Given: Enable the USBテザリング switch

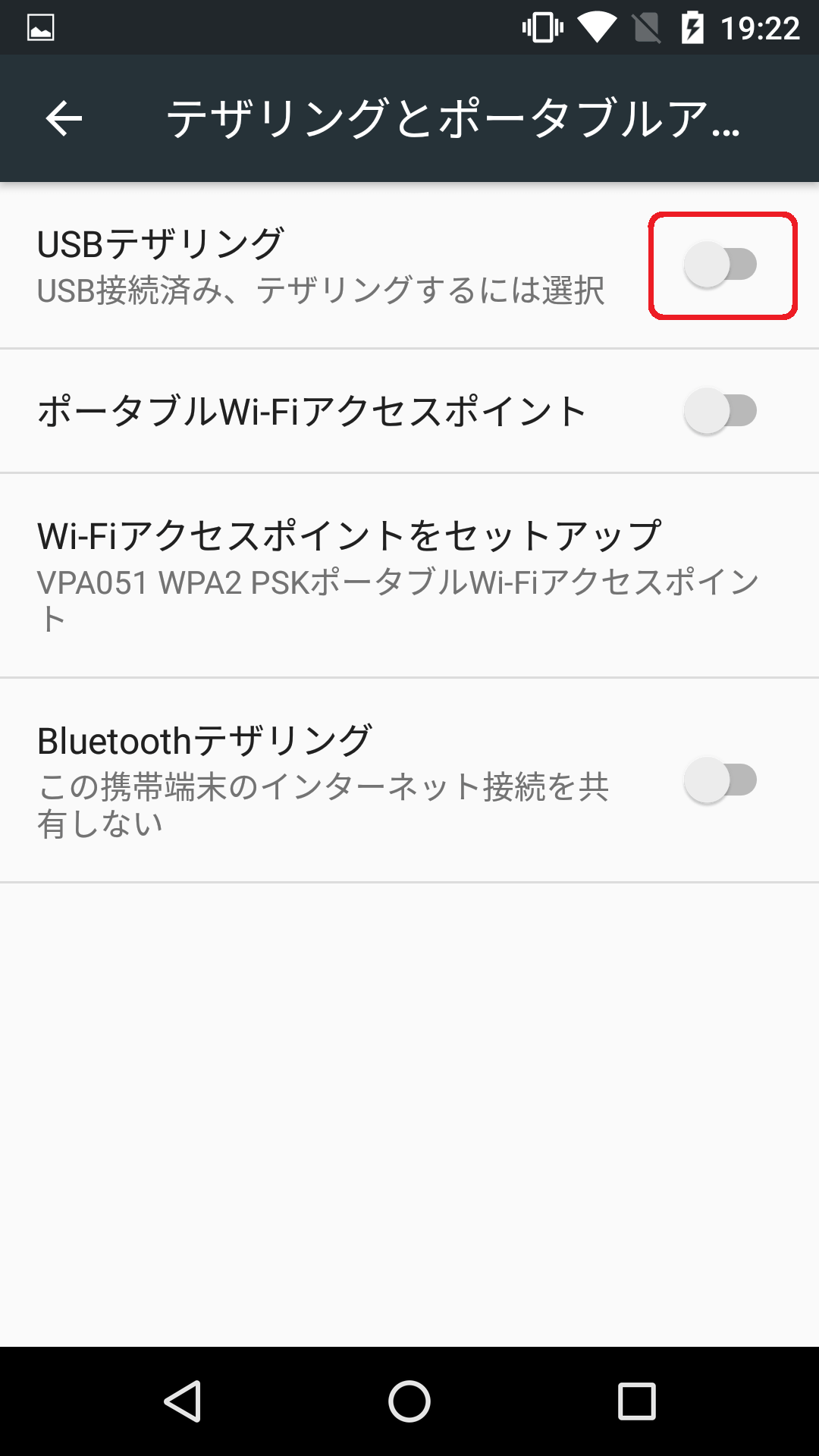Looking at the screenshot, I should [x=721, y=265].
